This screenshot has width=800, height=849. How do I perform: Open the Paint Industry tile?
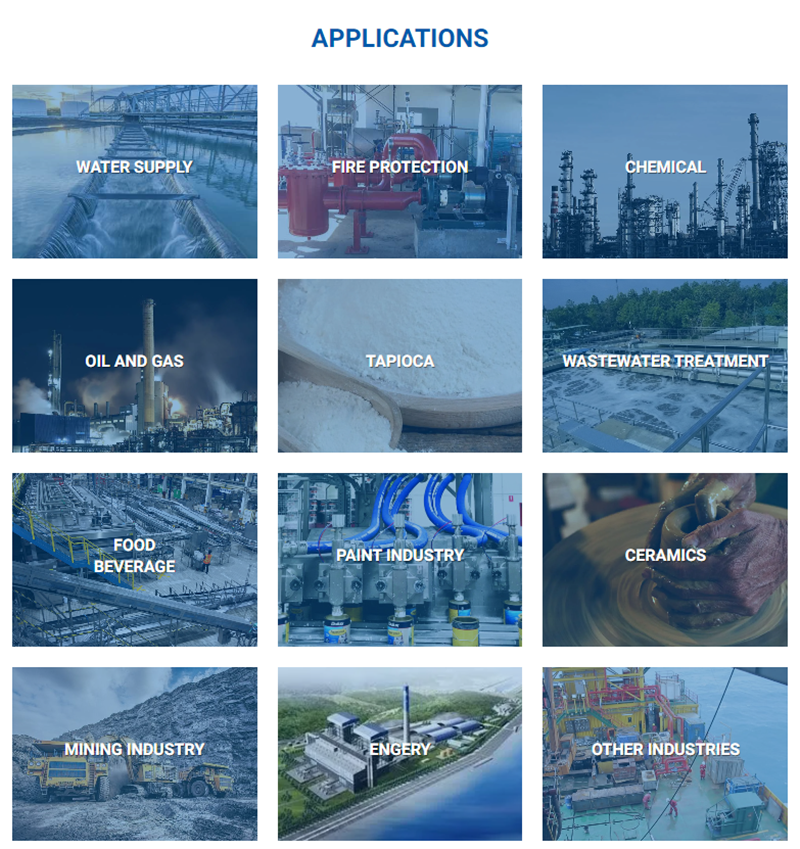400,560
